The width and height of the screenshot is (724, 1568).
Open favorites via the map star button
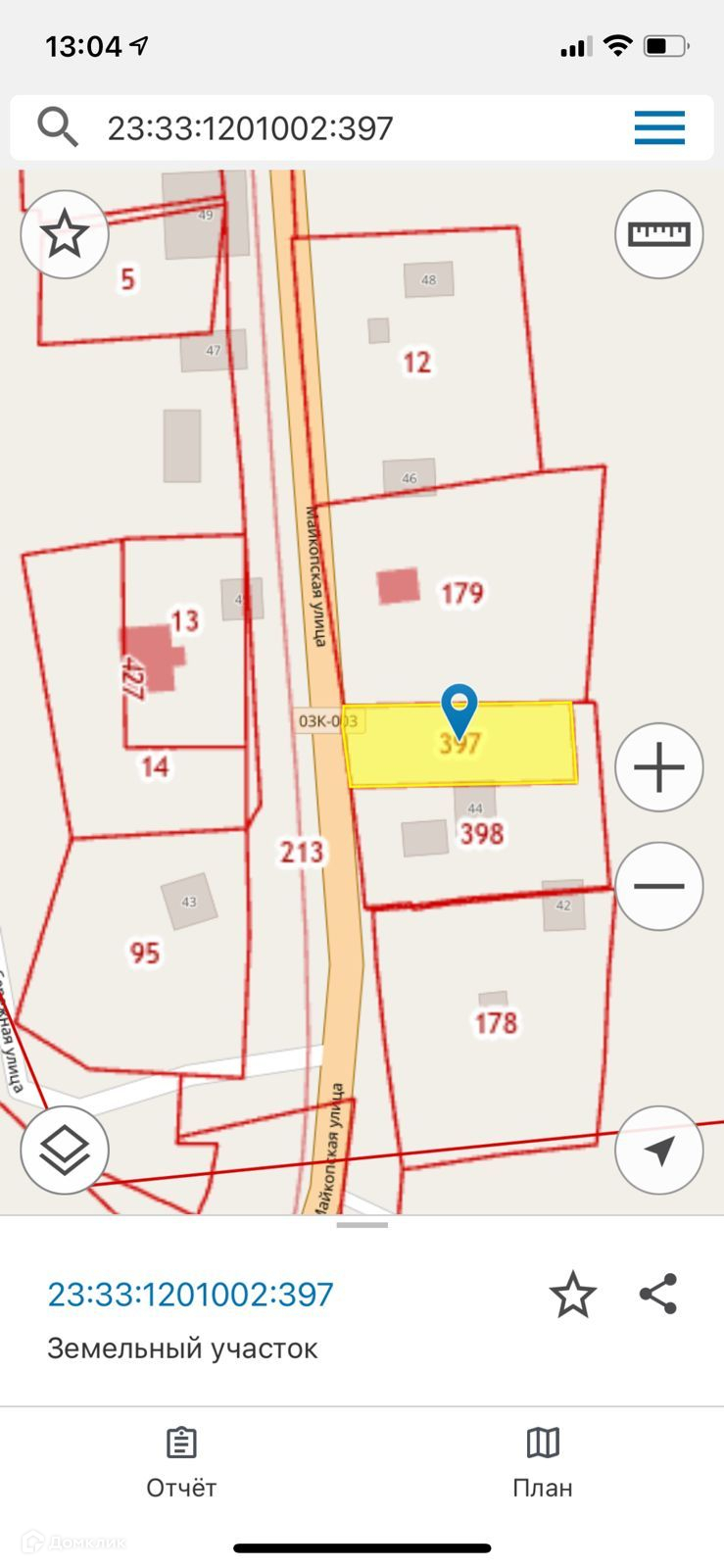point(65,234)
